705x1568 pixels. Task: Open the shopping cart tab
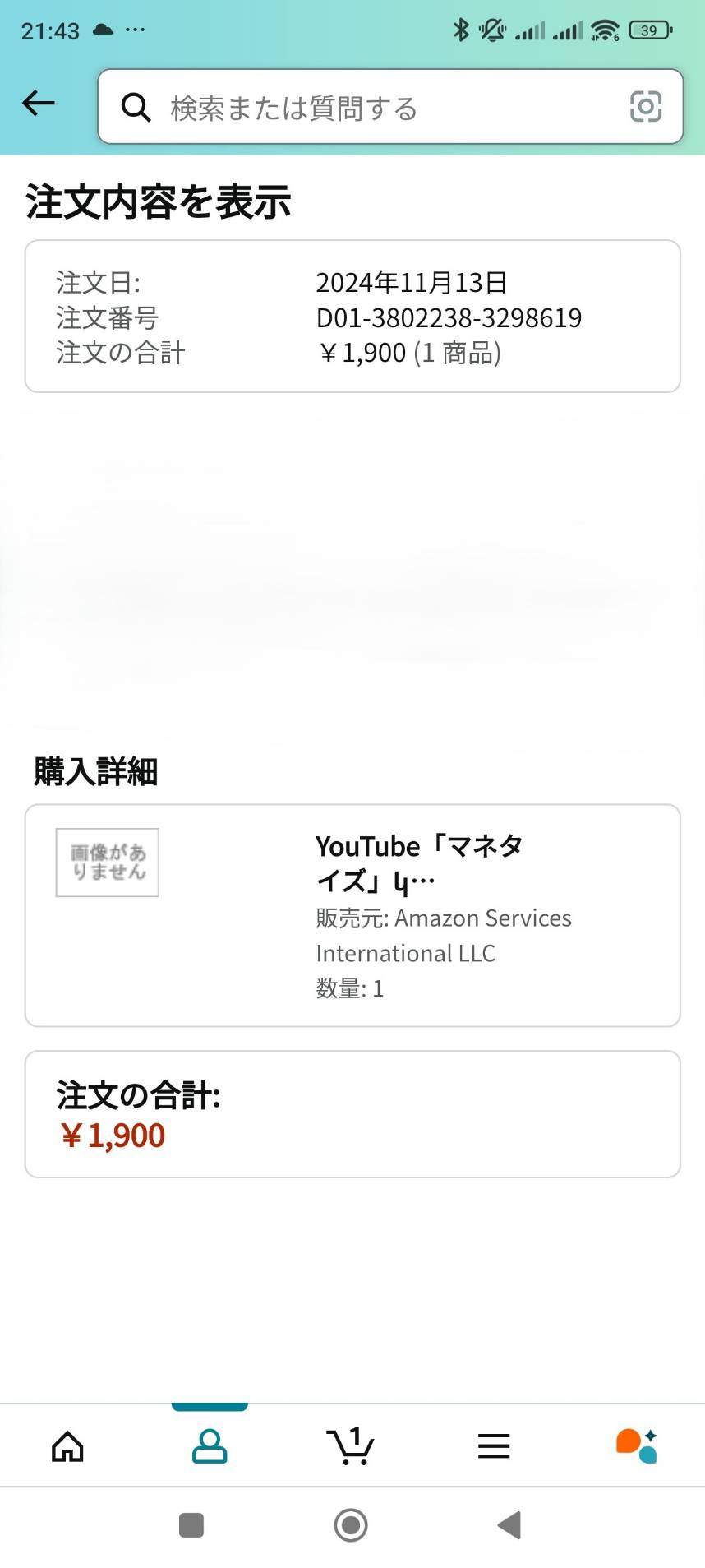pos(351,1446)
